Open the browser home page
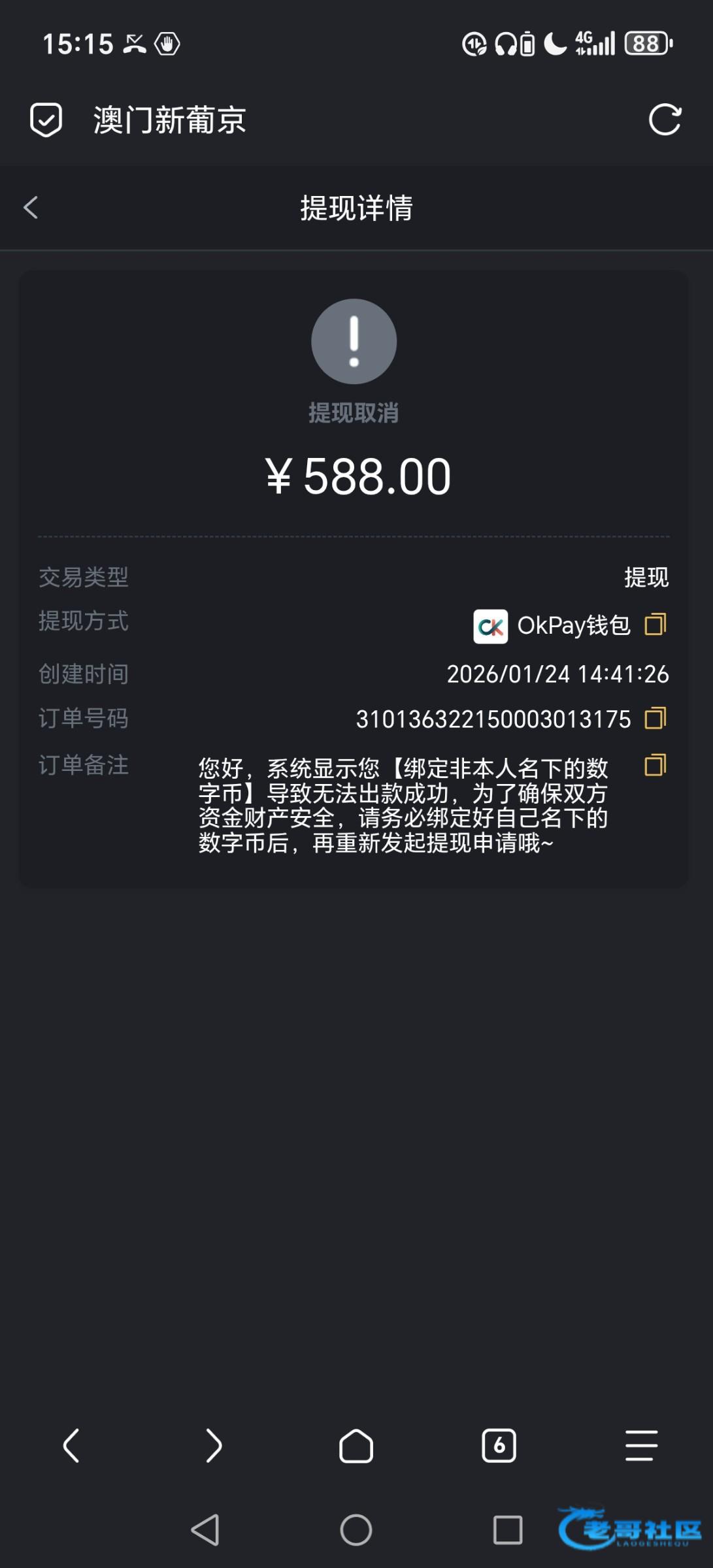 pos(356,1445)
